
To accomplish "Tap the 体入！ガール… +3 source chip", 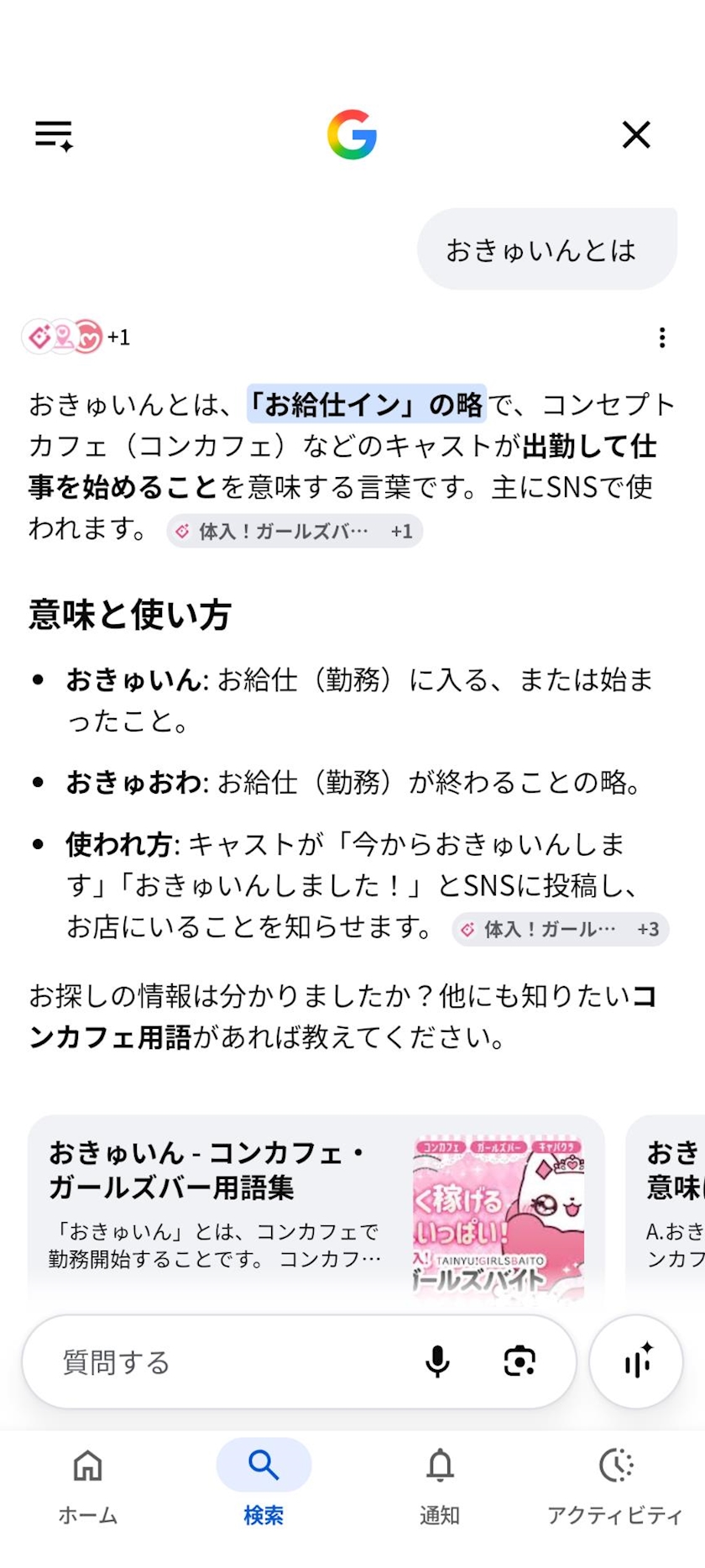I will tap(560, 929).
